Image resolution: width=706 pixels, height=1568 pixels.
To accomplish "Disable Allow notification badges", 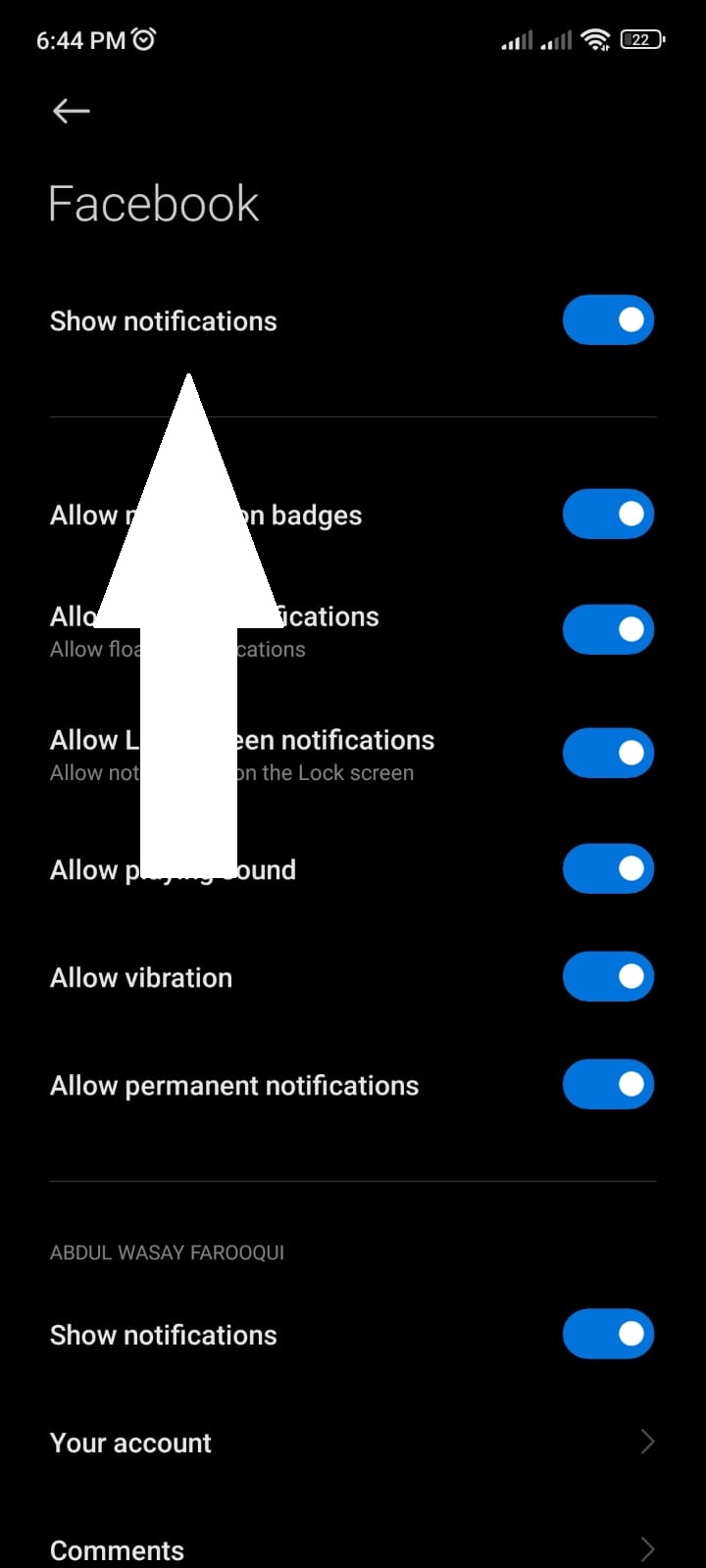I will point(608,514).
